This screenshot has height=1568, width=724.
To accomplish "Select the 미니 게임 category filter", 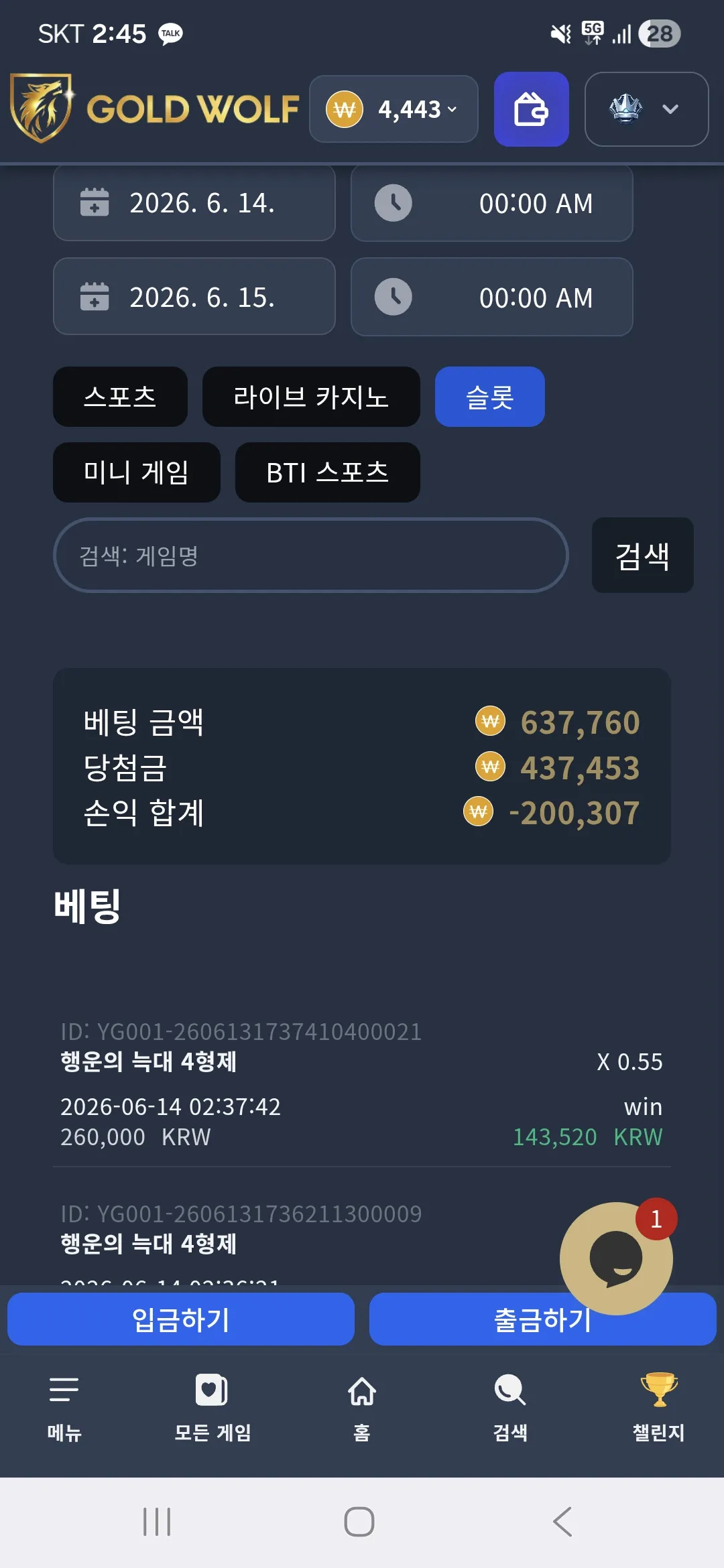I will [137, 472].
